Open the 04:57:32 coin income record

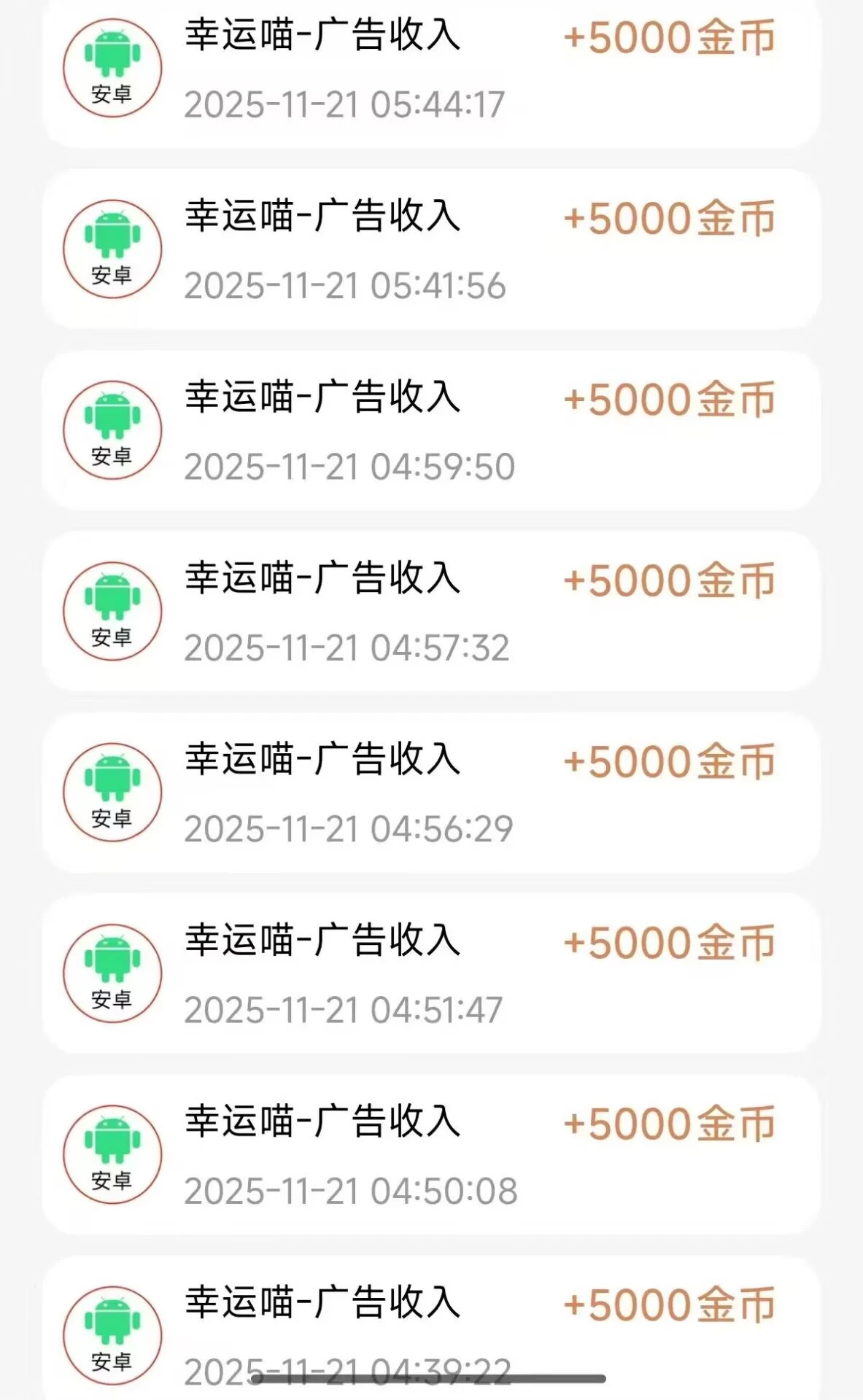[x=430, y=611]
